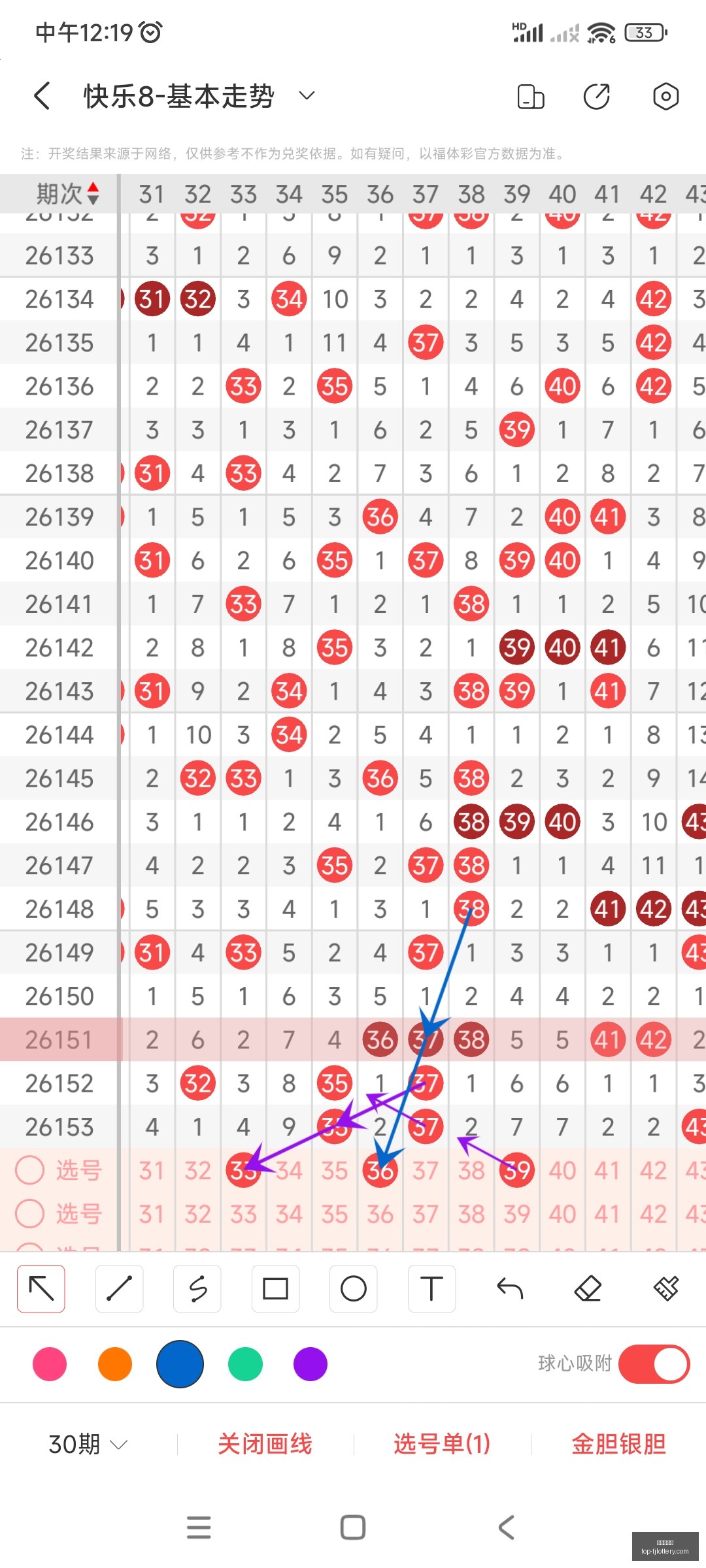The image size is (706, 1568).
Task: Choose the straight line drawing tool
Action: coord(119,1289)
